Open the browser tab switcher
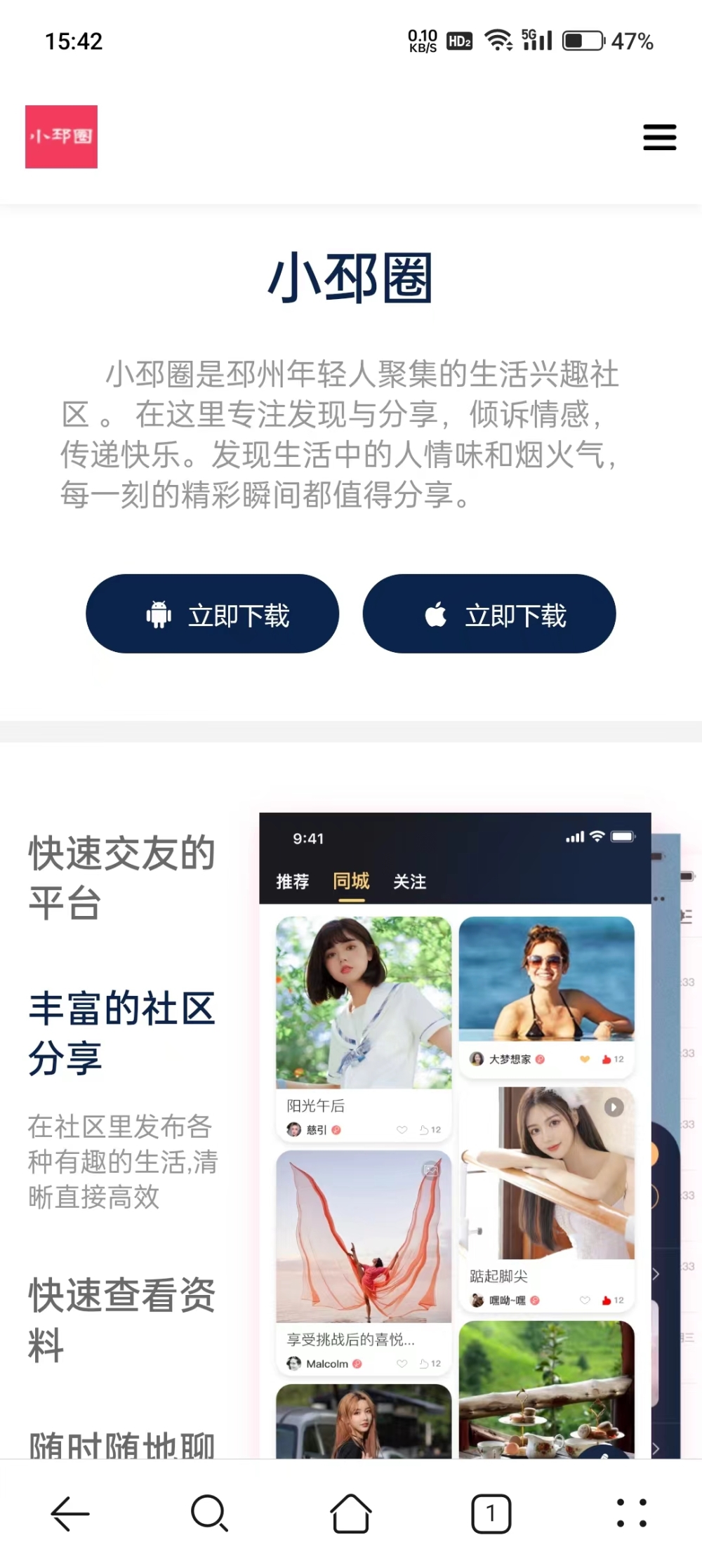This screenshot has width=702, height=1568. coord(491,1513)
